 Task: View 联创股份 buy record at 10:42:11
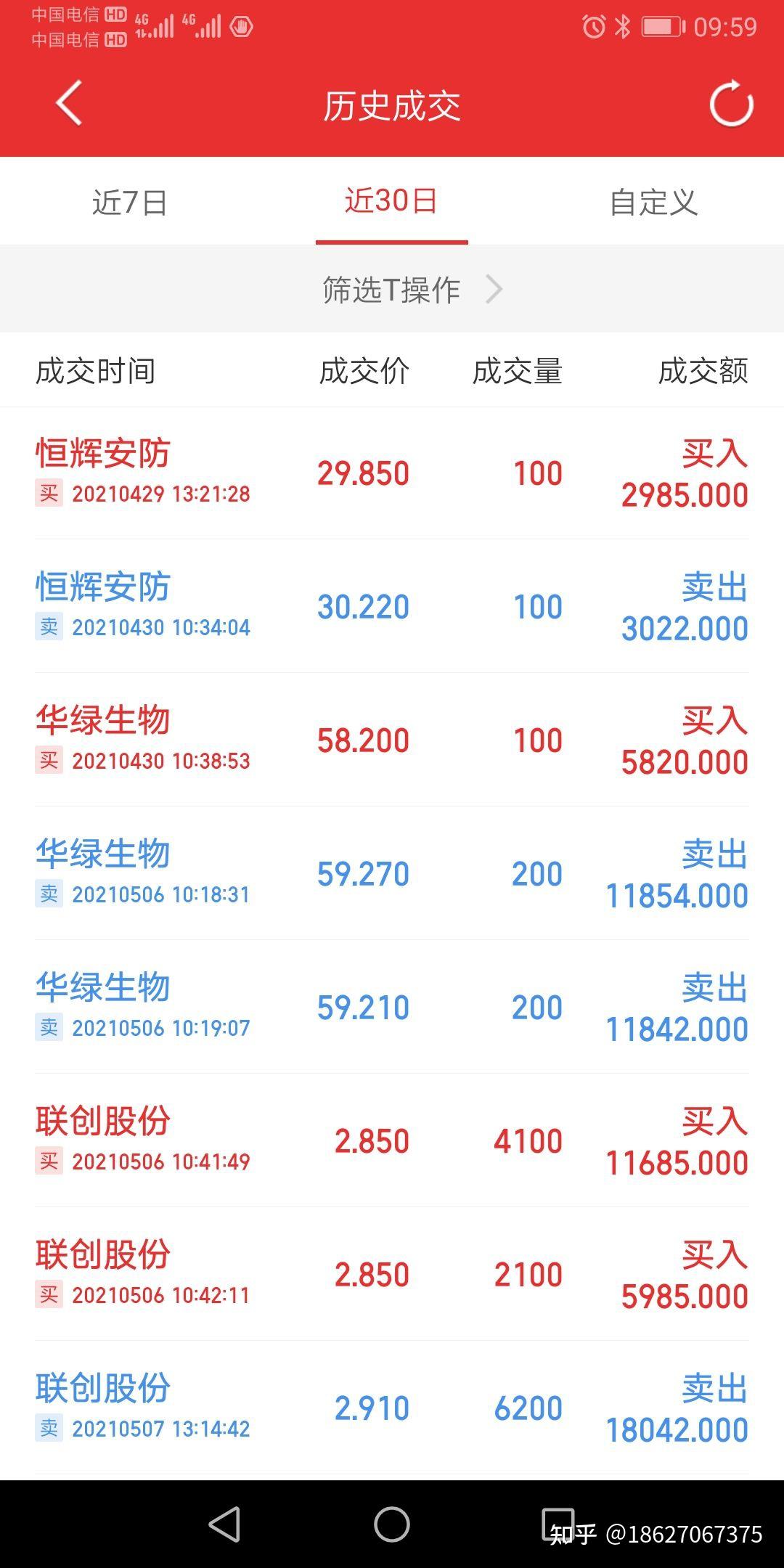point(392,1274)
